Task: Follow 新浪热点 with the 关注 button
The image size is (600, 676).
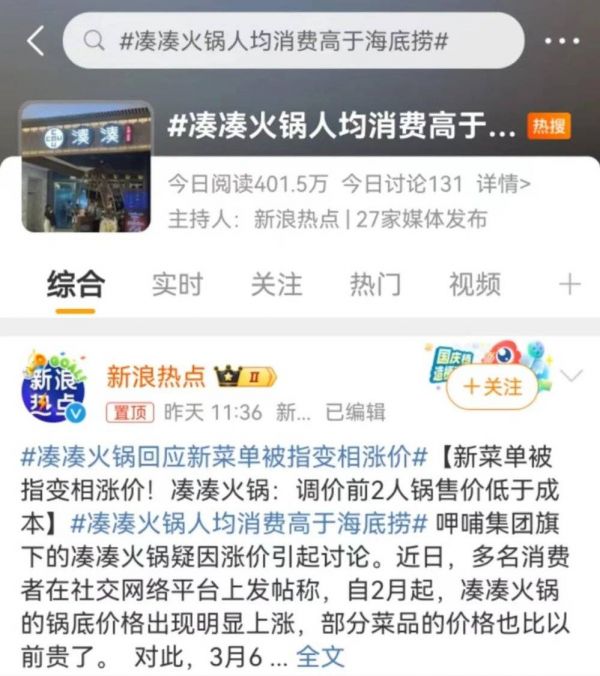Action: tap(492, 386)
